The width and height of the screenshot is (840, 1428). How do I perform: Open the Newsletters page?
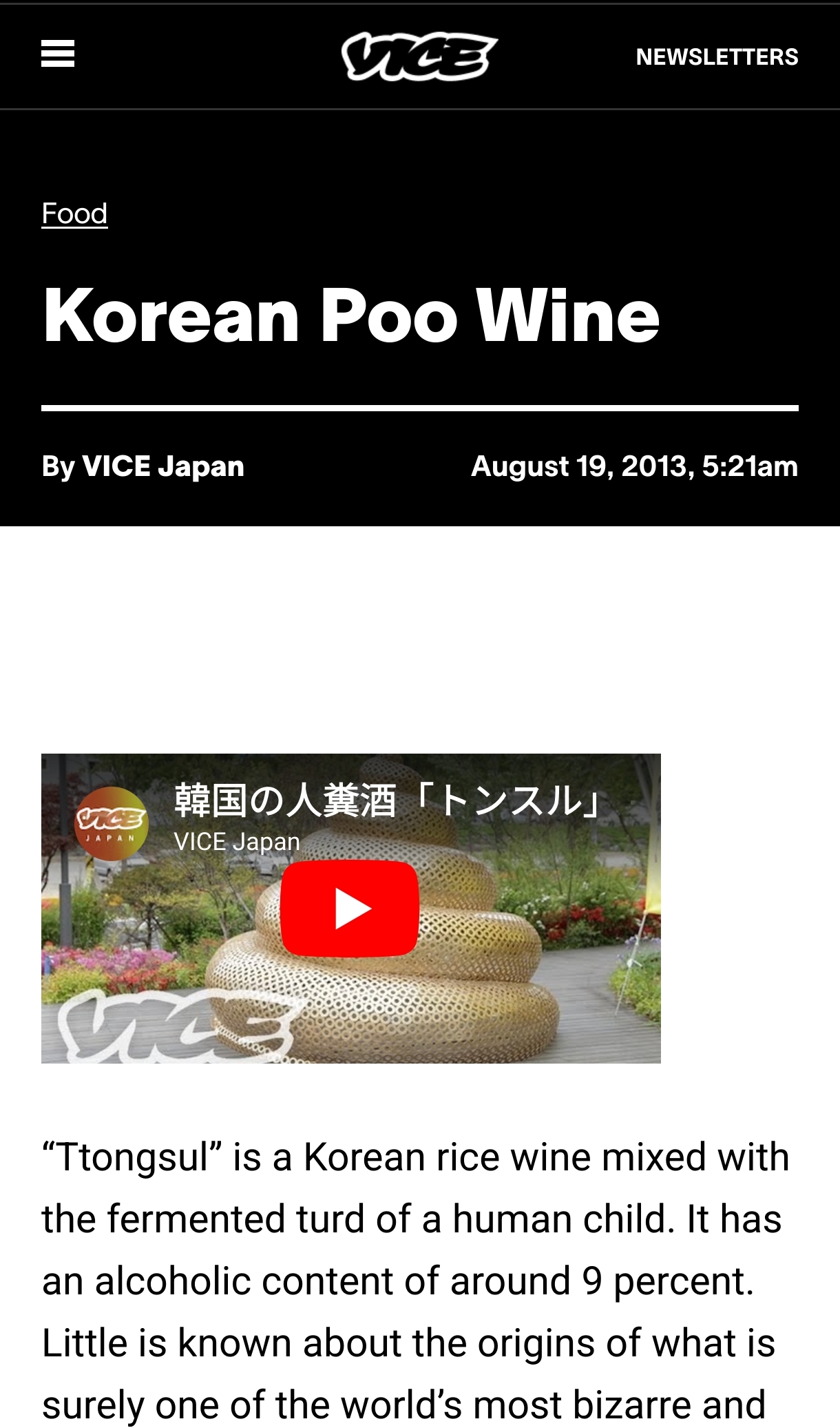point(717,56)
